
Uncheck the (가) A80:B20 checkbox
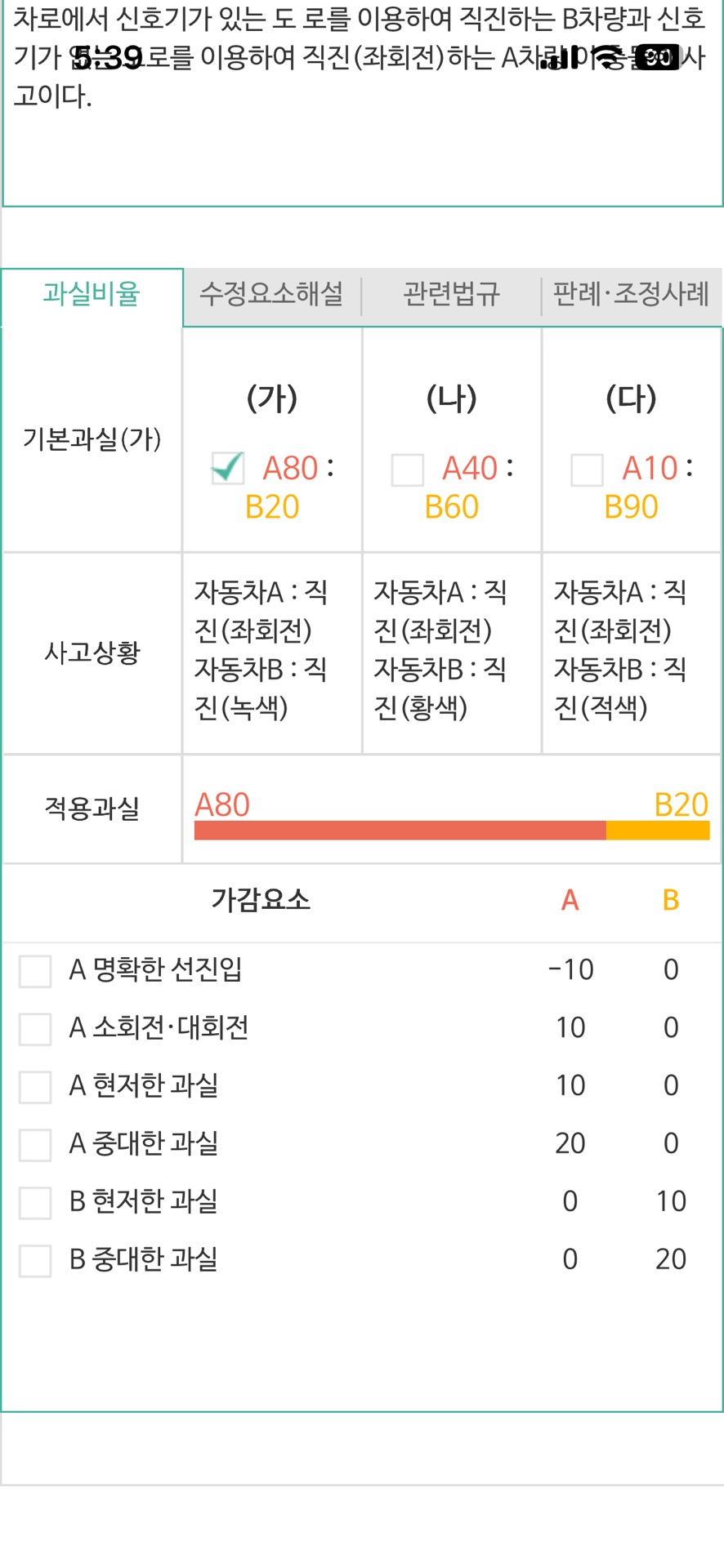point(227,468)
